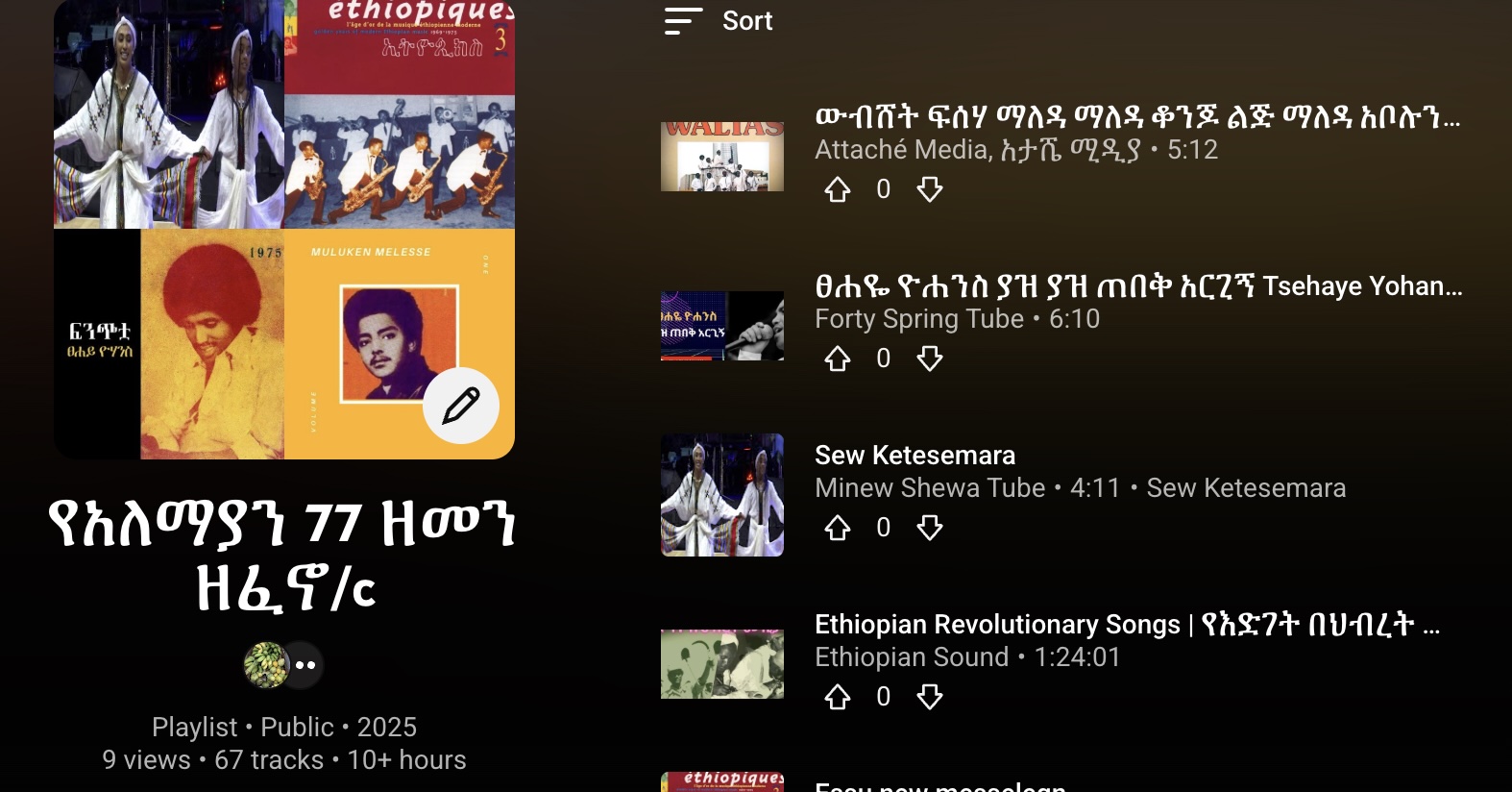Viewport: 1512px width, 792px height.
Task: Upvote the Forty Spring Tube track
Action: pos(838,359)
